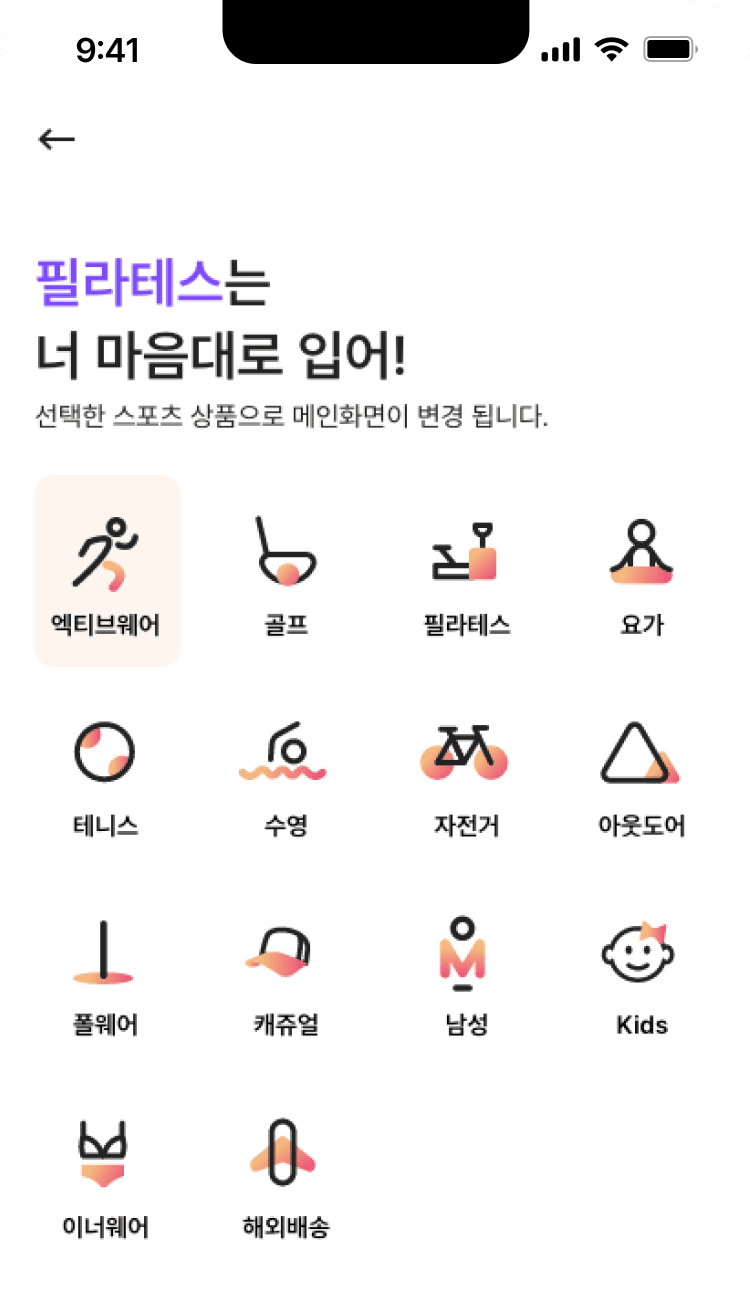Choose the 이너웨어 category
This screenshot has height=1316, width=750.
tap(105, 1172)
